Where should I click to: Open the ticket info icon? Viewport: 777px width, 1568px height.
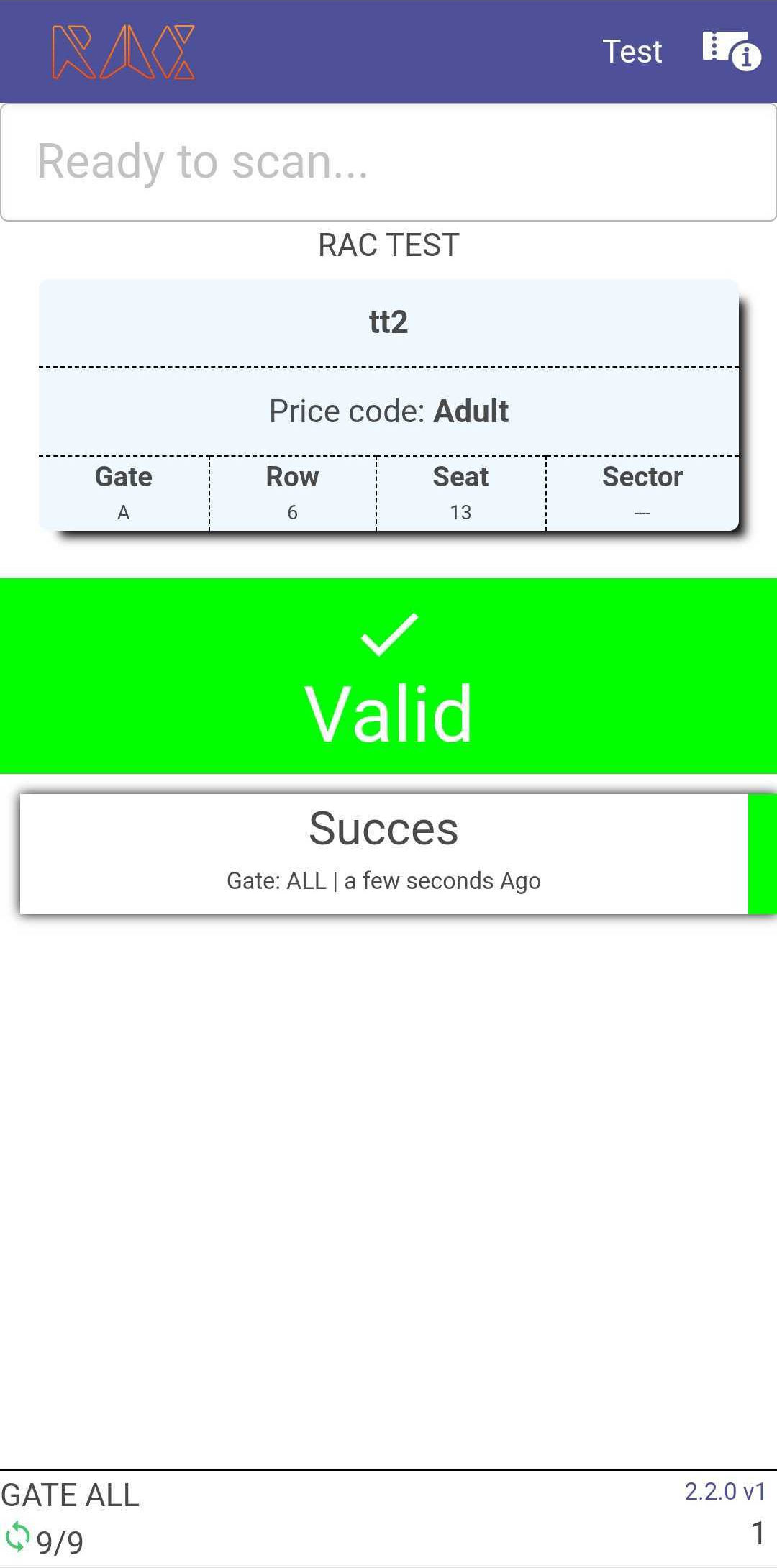pyautogui.click(x=731, y=50)
